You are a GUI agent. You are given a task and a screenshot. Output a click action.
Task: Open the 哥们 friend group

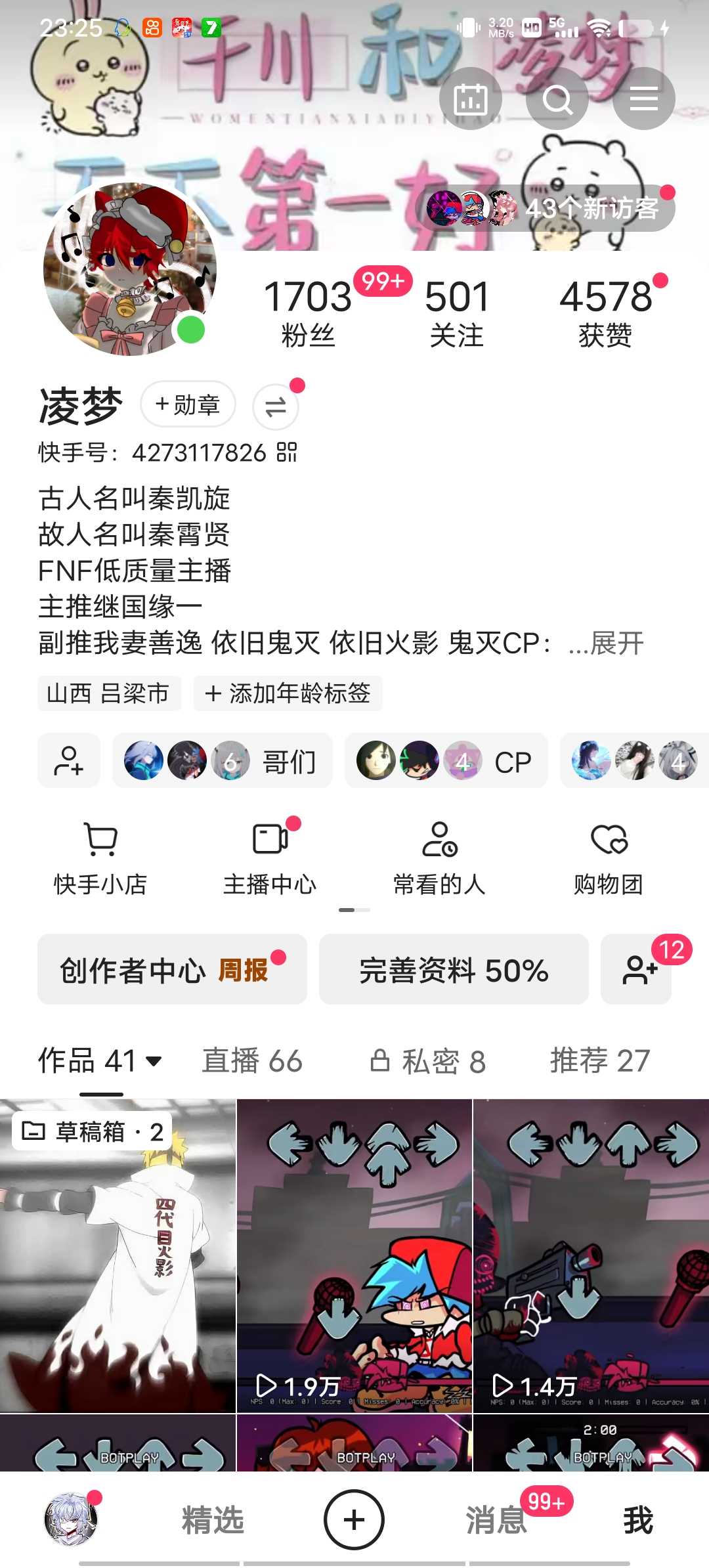(x=222, y=762)
